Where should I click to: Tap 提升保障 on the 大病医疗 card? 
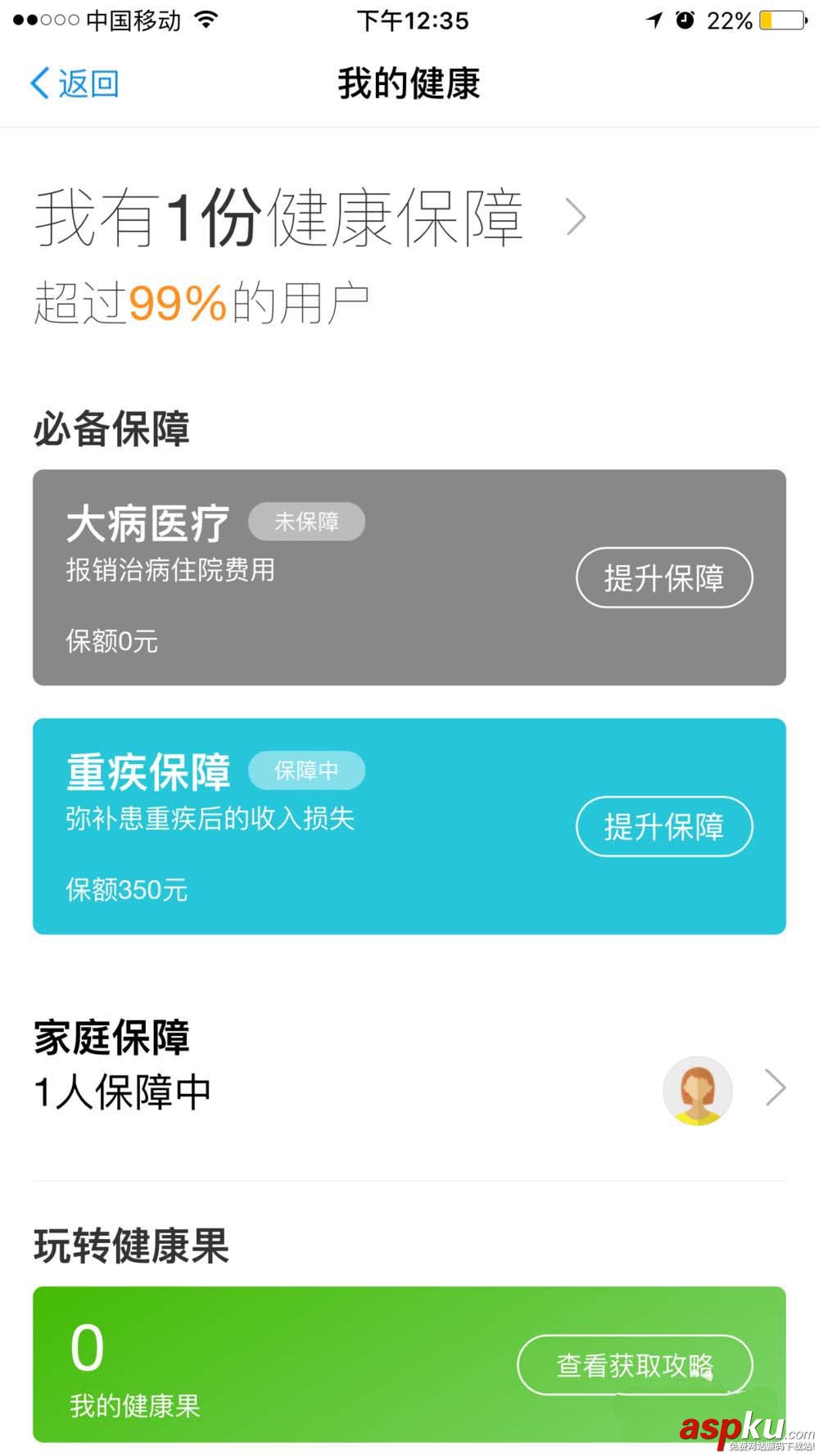point(664,578)
